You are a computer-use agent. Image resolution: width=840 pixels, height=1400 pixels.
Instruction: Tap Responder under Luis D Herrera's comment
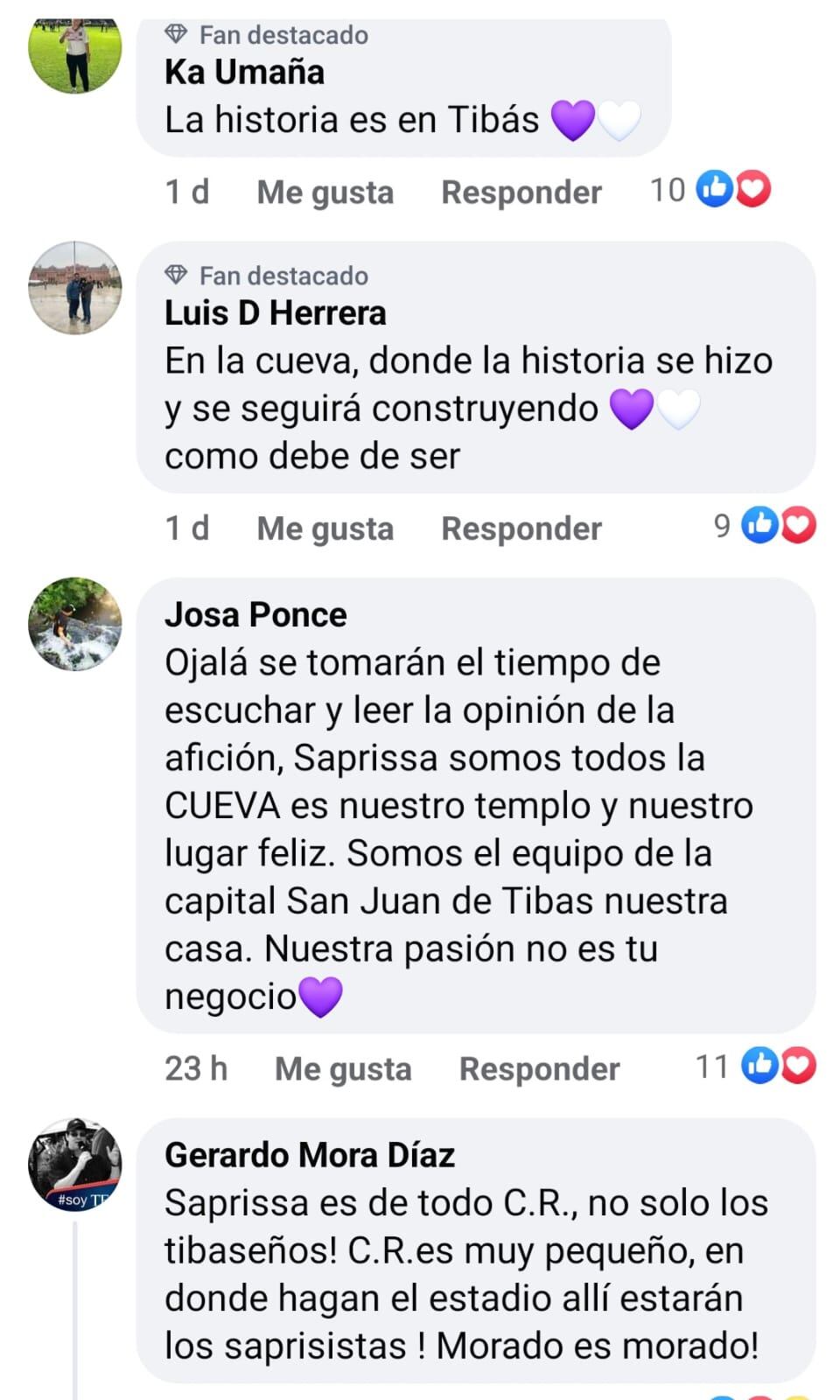coord(521,528)
